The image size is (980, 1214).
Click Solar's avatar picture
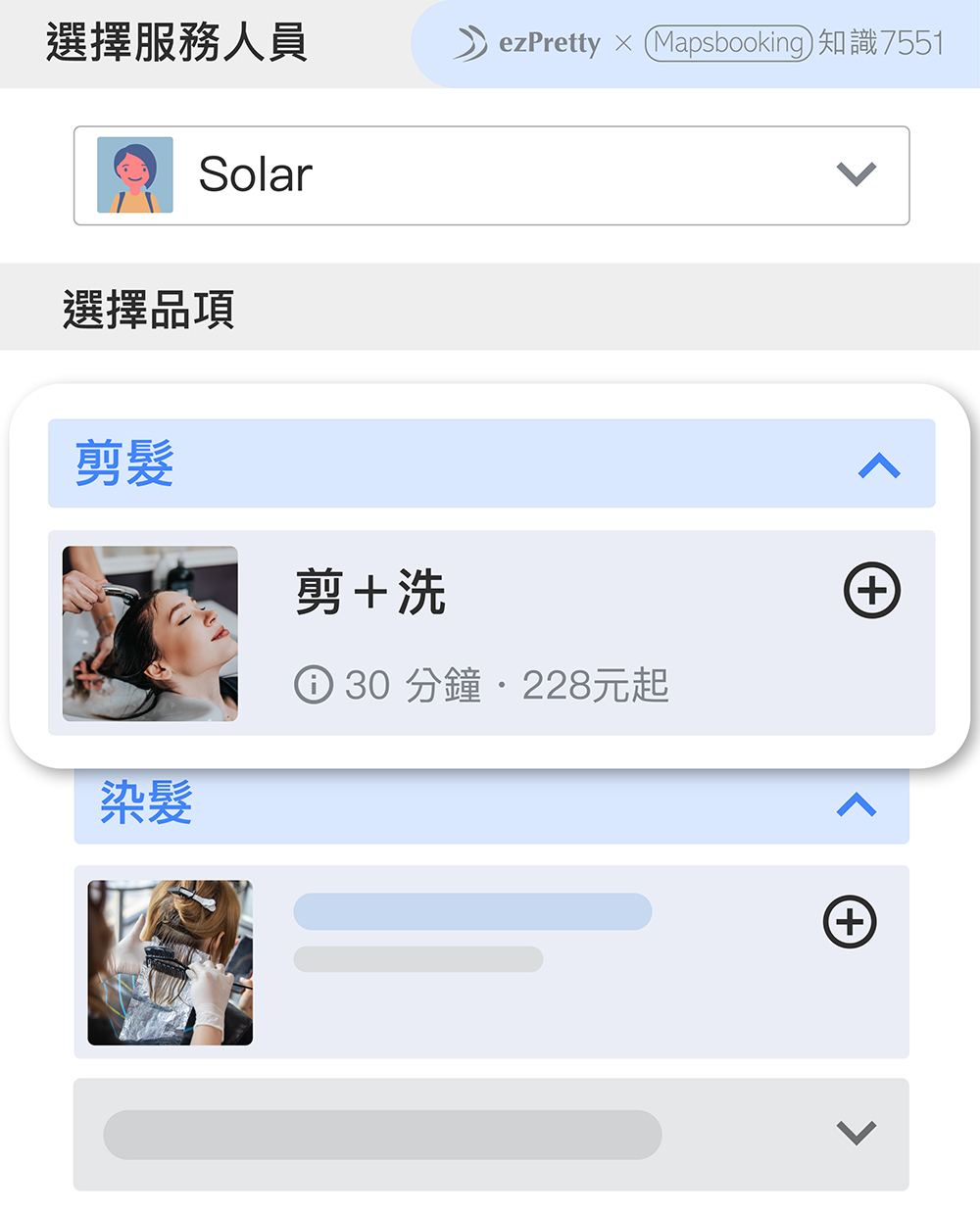pos(134,174)
